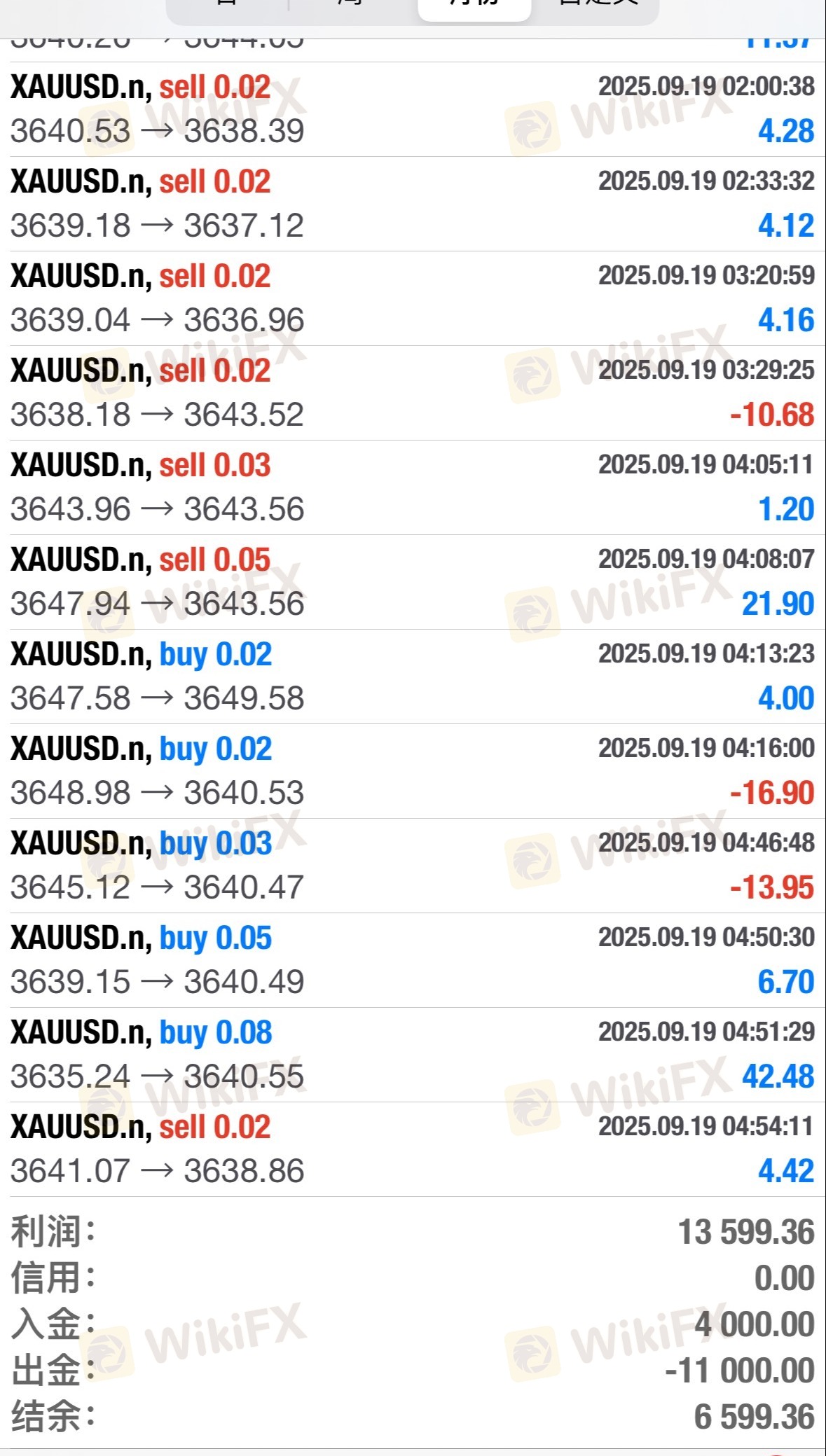View the sell 0.05 trade at 04:08:07

point(413,582)
